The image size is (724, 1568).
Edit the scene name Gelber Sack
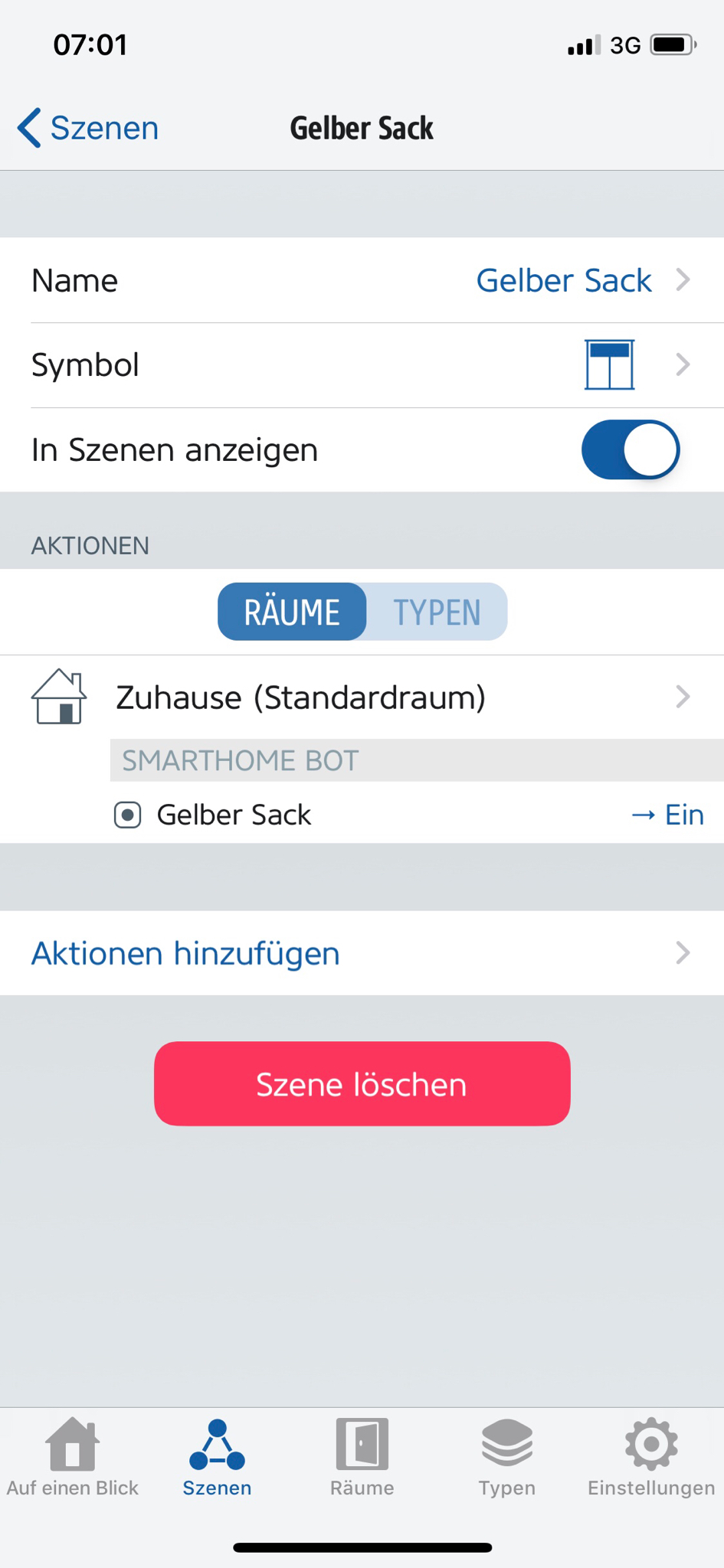(x=362, y=280)
